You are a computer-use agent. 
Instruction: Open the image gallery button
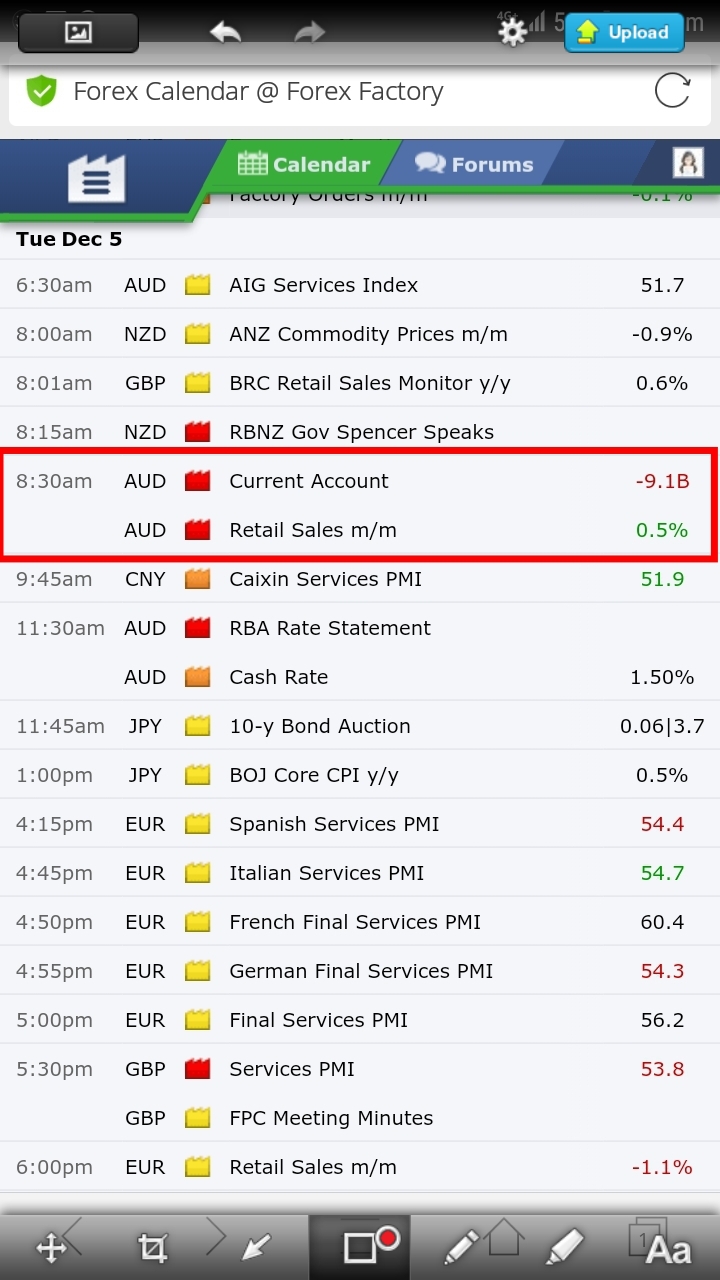[78, 32]
